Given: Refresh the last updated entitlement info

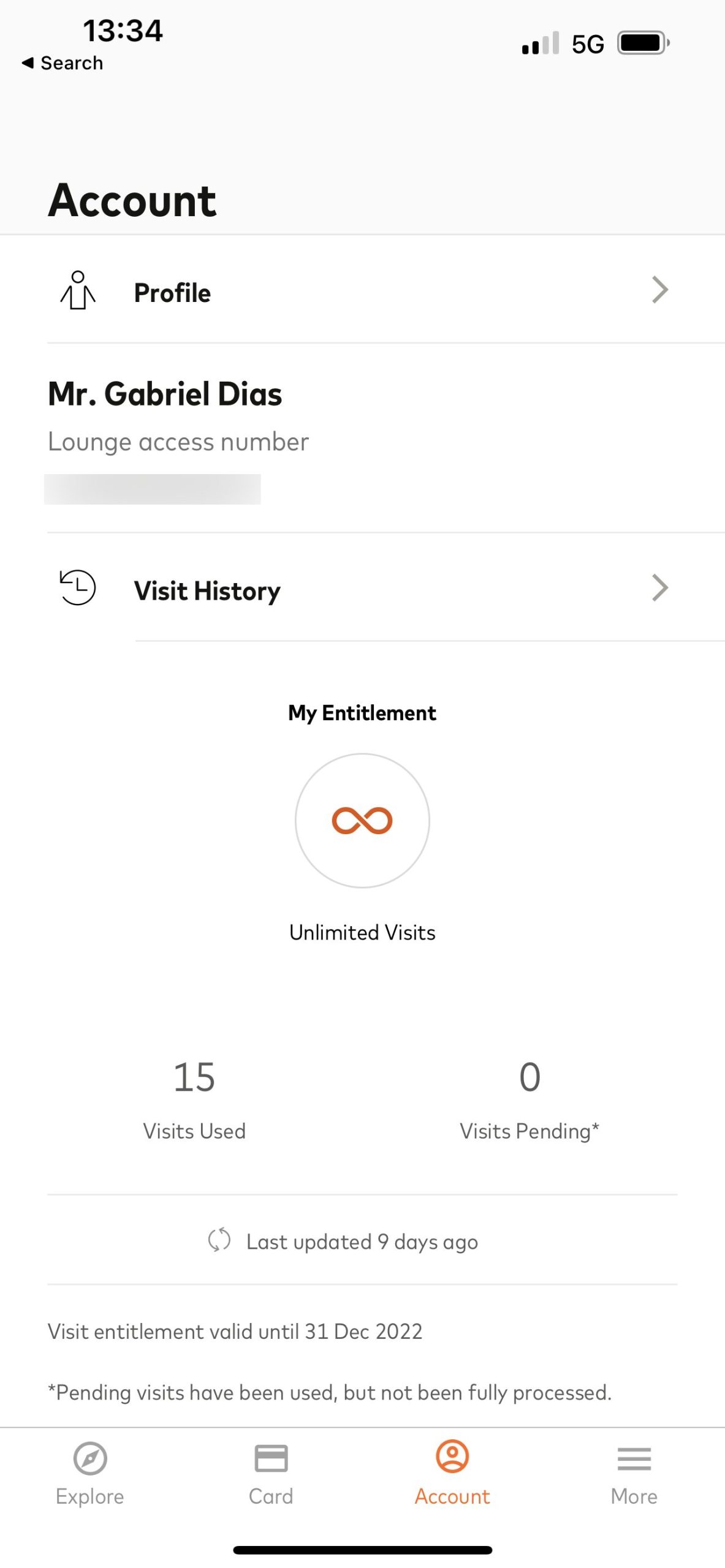Looking at the screenshot, I should (219, 1240).
